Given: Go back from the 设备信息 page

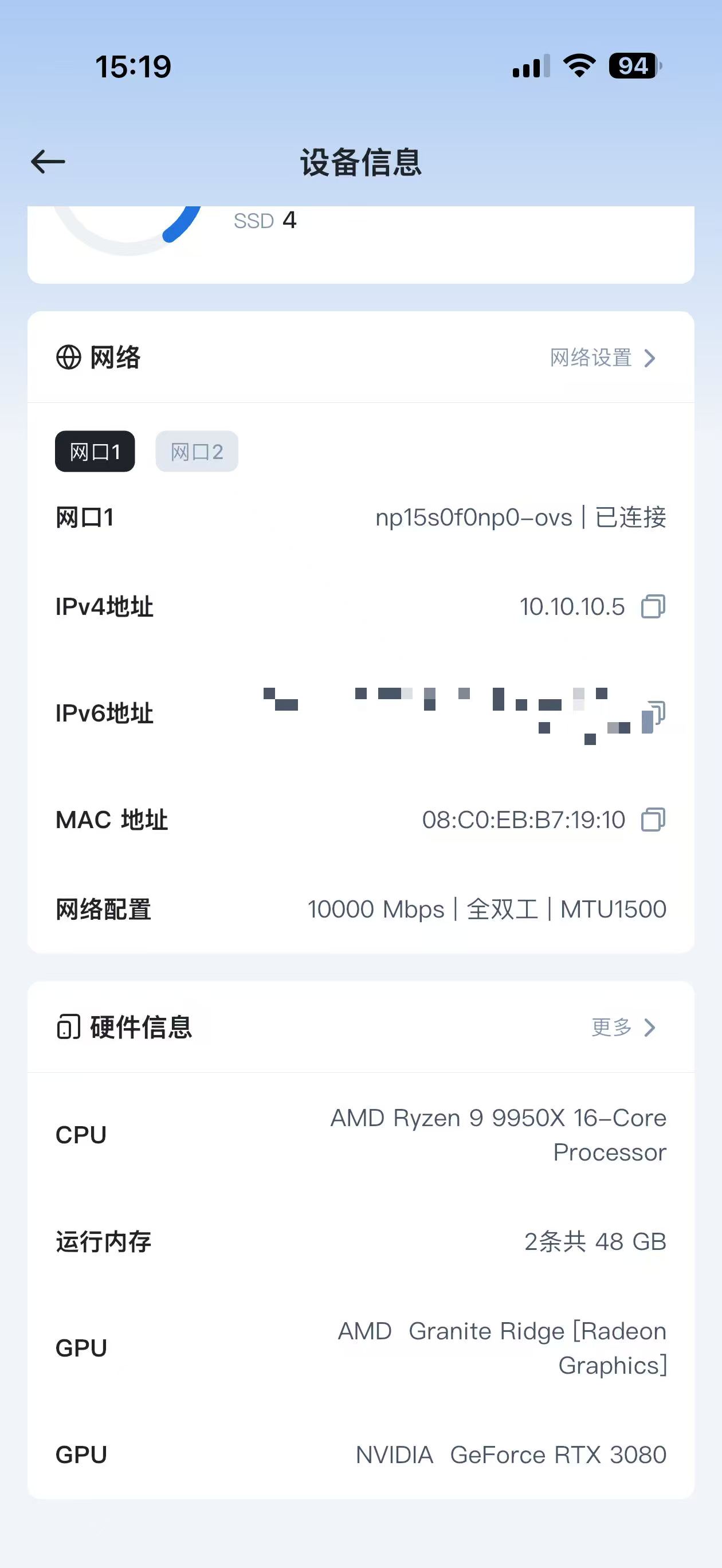Looking at the screenshot, I should [x=48, y=162].
